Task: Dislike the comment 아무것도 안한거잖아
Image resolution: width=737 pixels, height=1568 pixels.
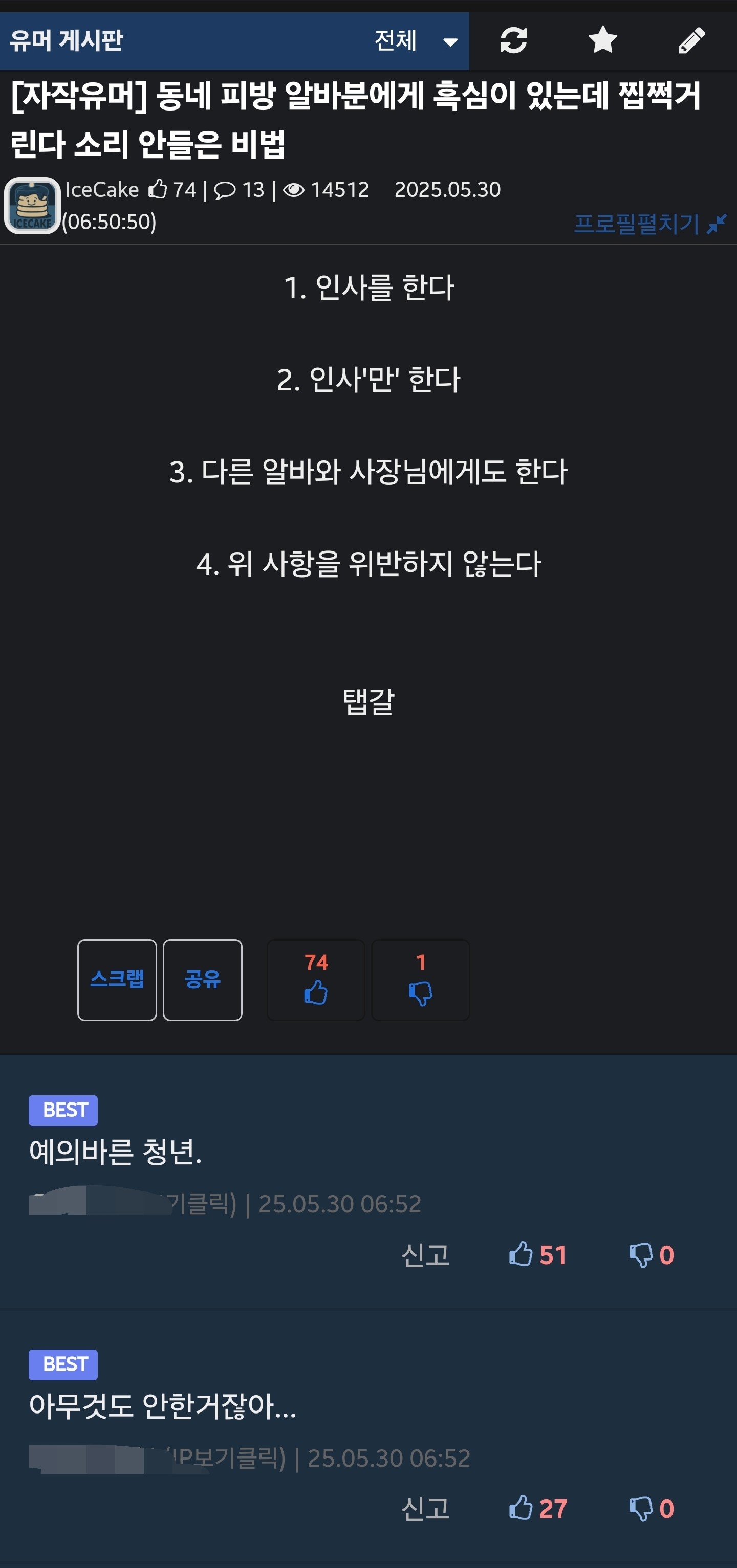Action: click(651, 1508)
